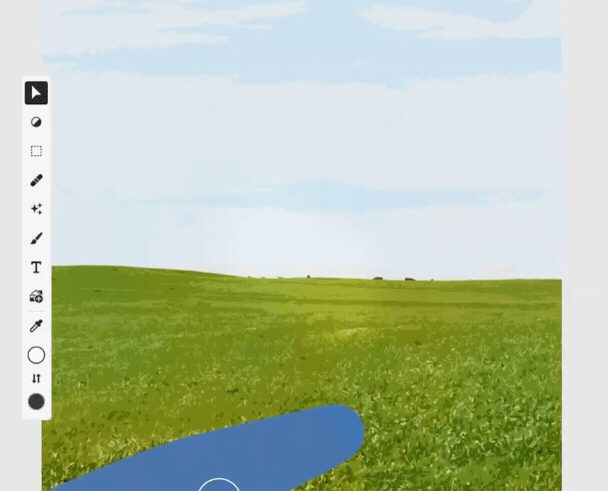Swap foreground and background colors
Image resolution: width=608 pixels, height=491 pixels.
[36, 379]
